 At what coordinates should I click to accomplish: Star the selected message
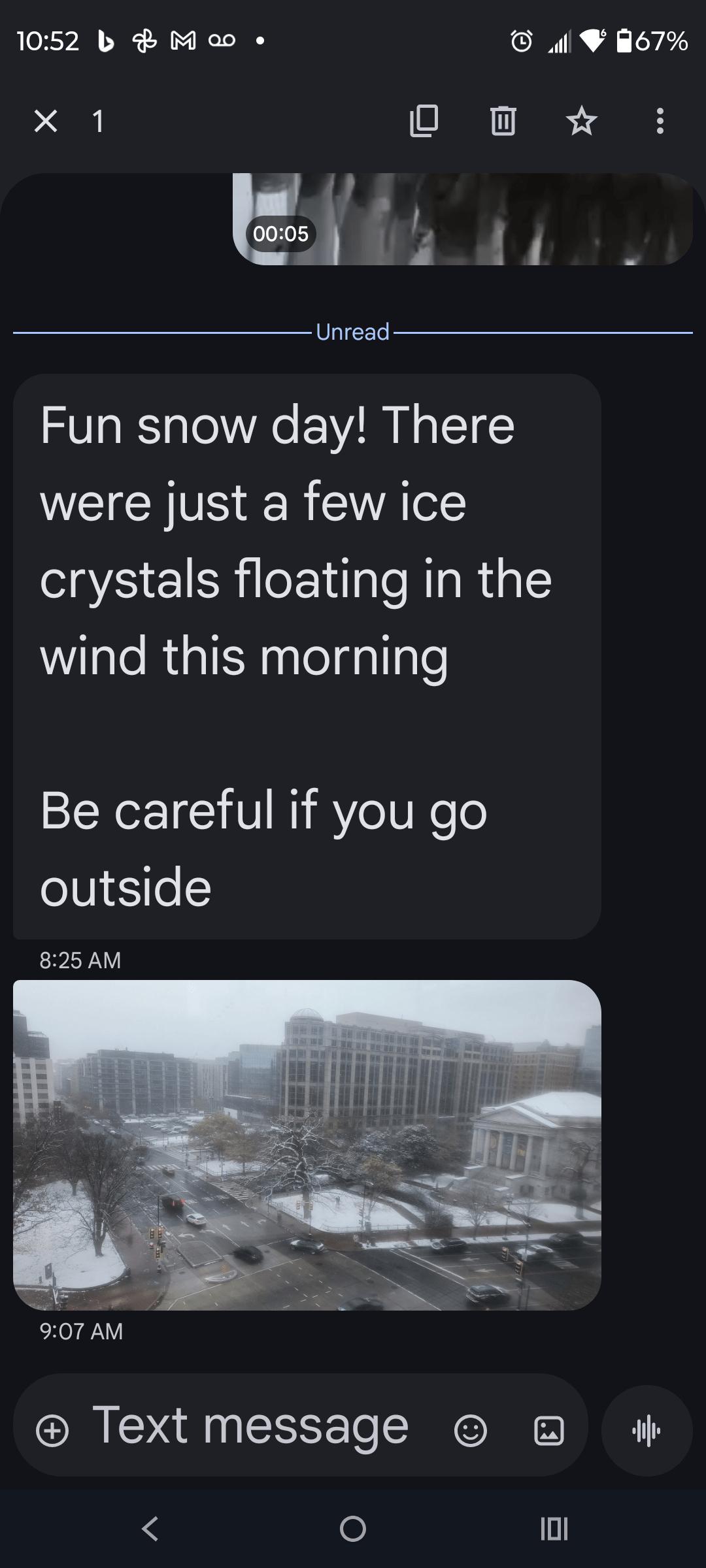coord(581,121)
